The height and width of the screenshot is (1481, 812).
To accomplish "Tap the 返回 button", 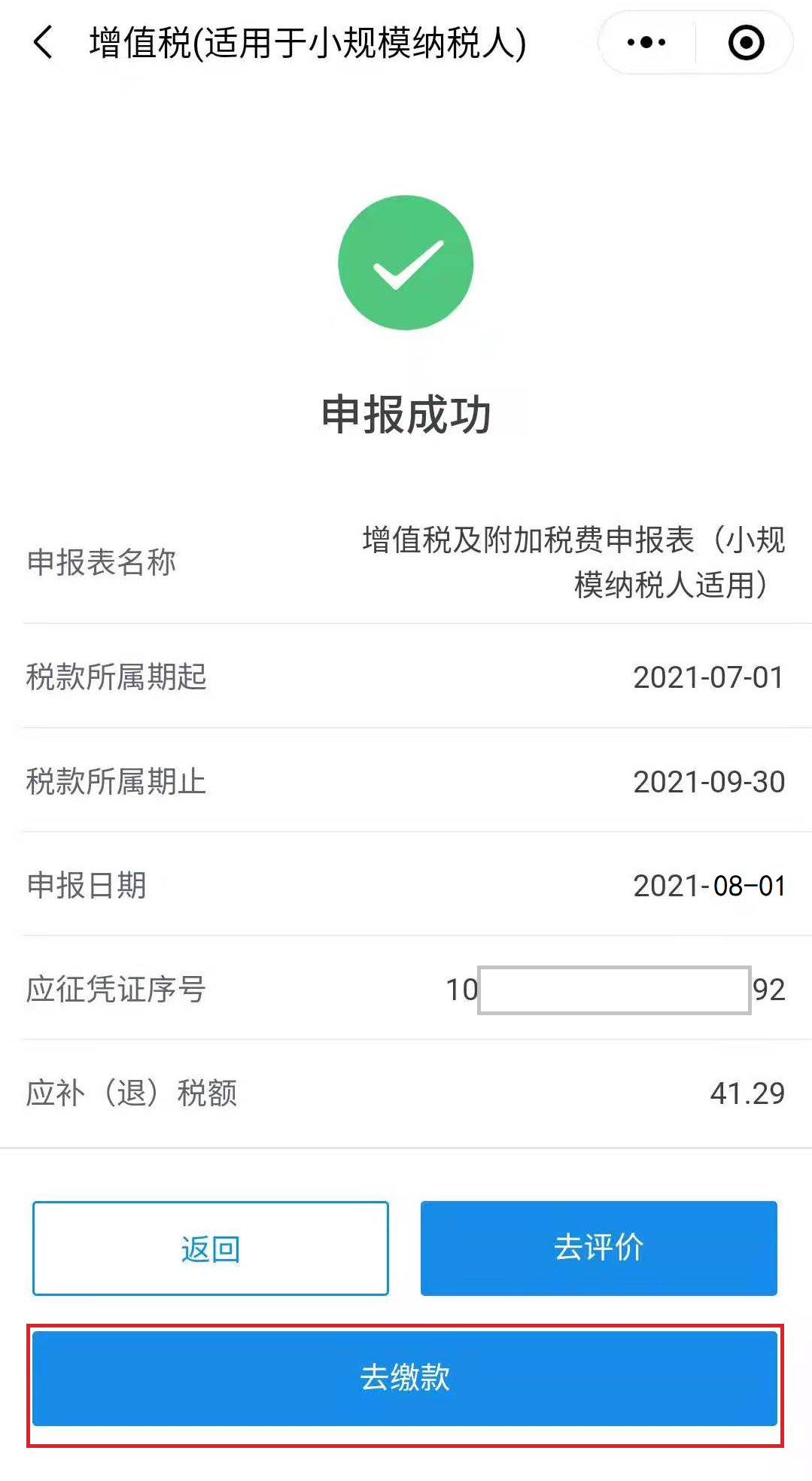I will click(x=211, y=1248).
